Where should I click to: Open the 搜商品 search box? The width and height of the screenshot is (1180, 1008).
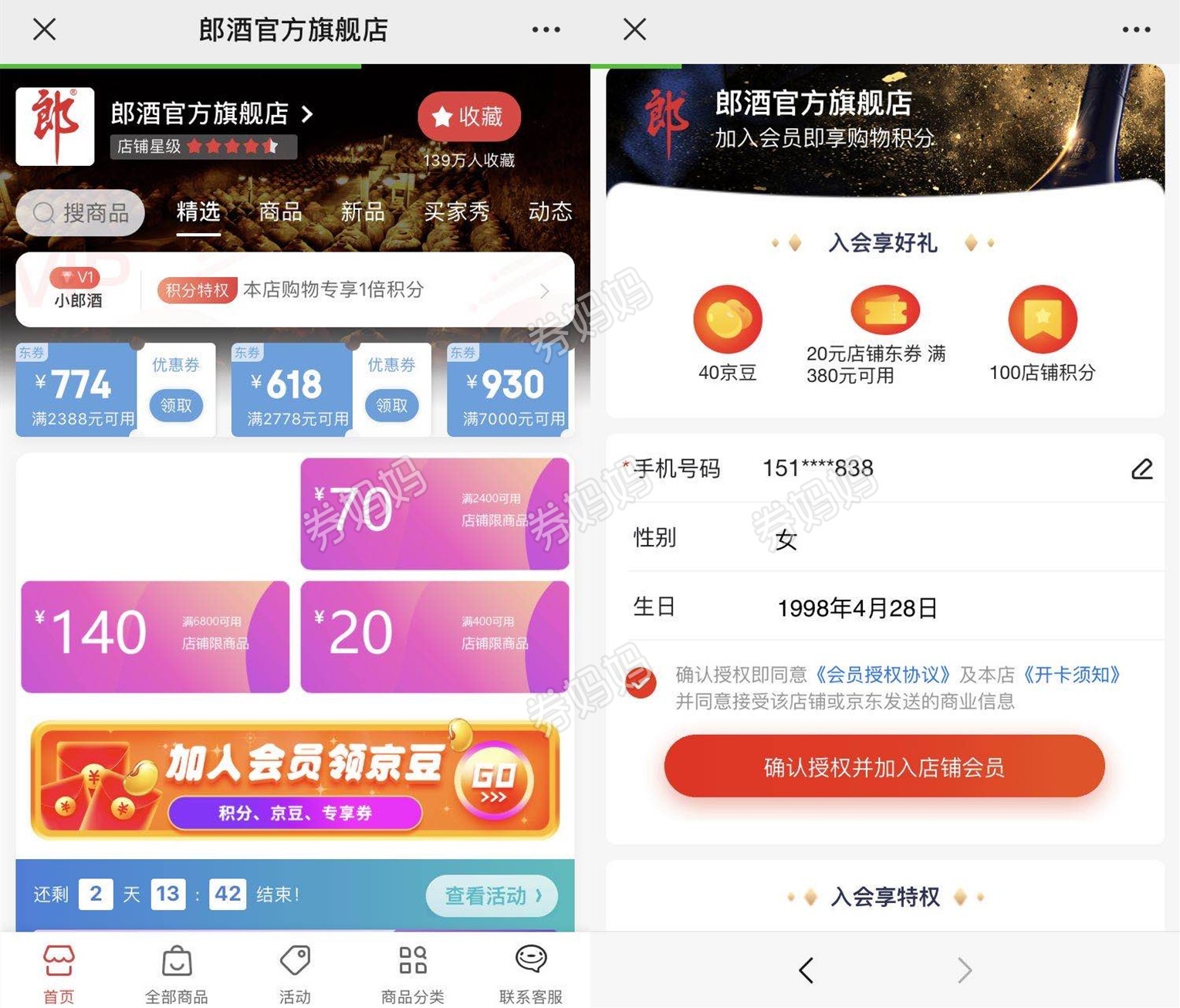[x=80, y=212]
